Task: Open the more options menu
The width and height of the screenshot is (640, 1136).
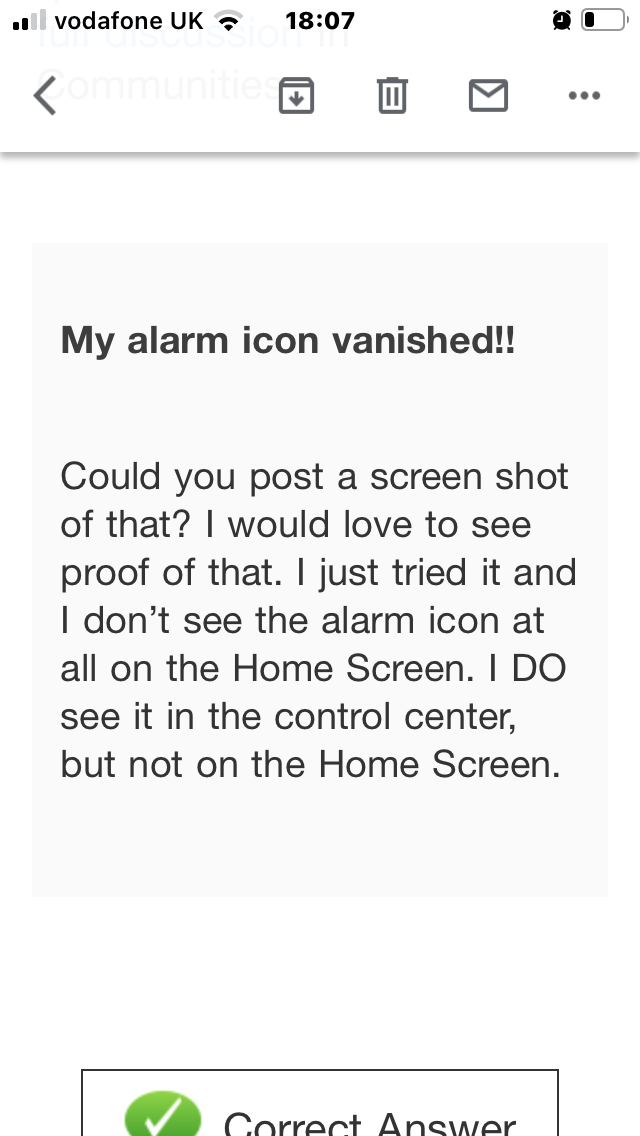Action: [x=583, y=96]
